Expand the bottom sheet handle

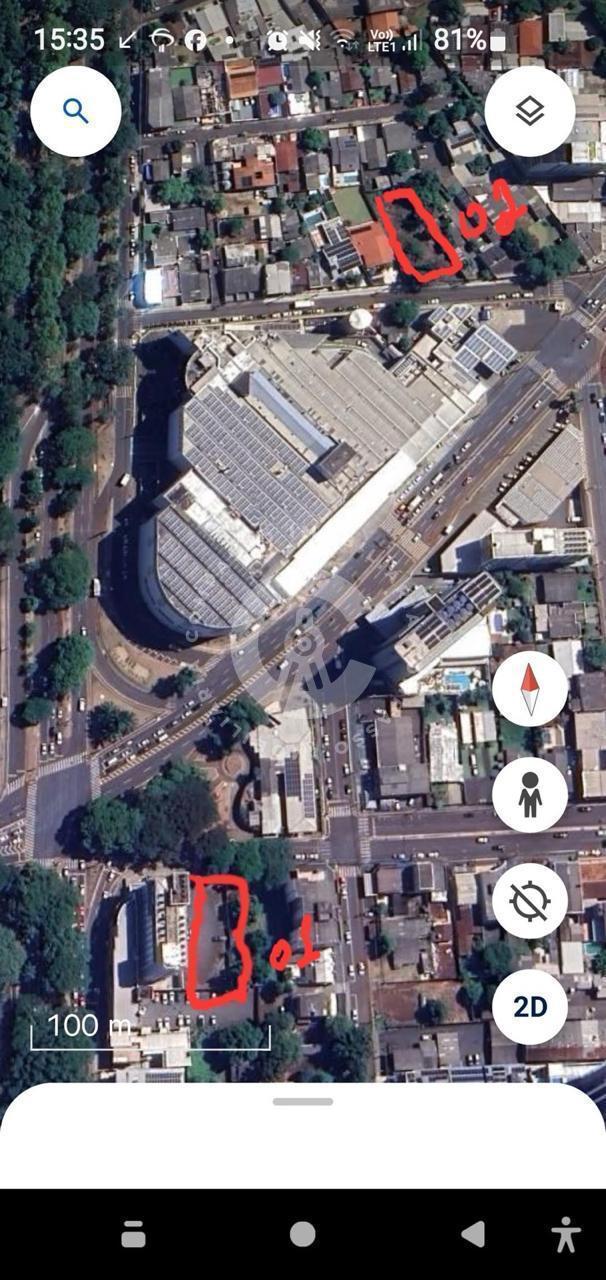pos(303,1101)
